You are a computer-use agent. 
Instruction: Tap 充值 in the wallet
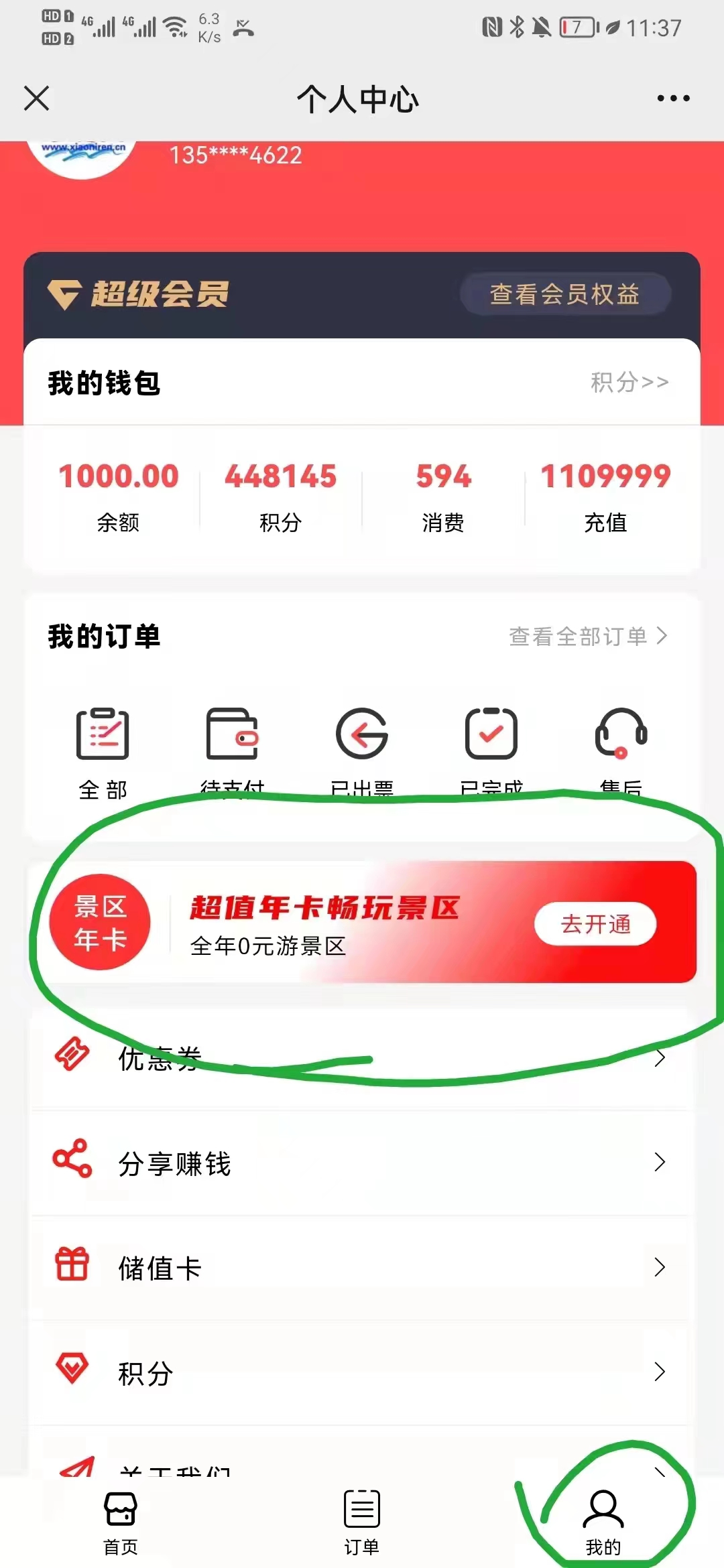tap(605, 496)
